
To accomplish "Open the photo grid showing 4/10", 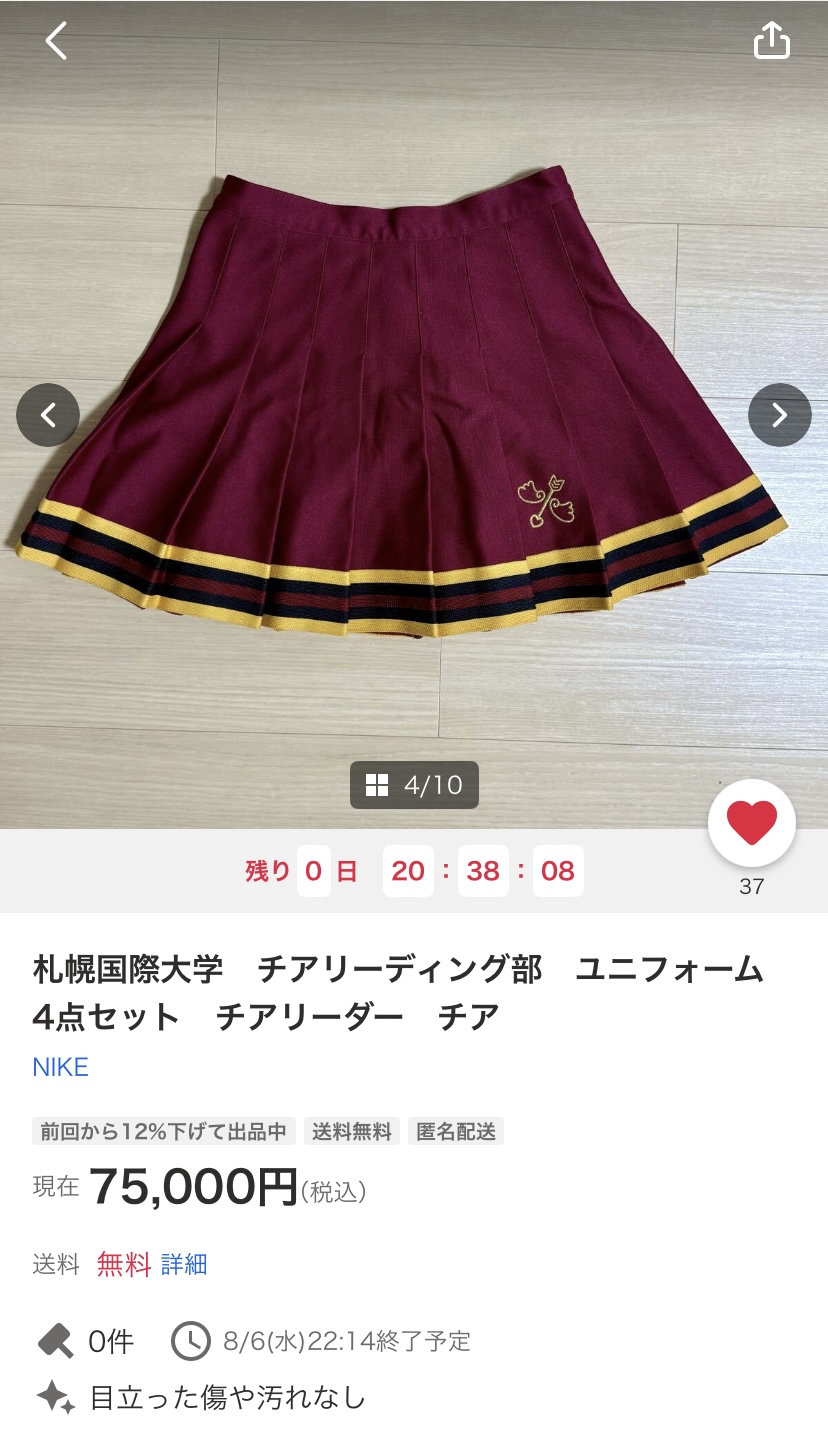I will (x=414, y=785).
